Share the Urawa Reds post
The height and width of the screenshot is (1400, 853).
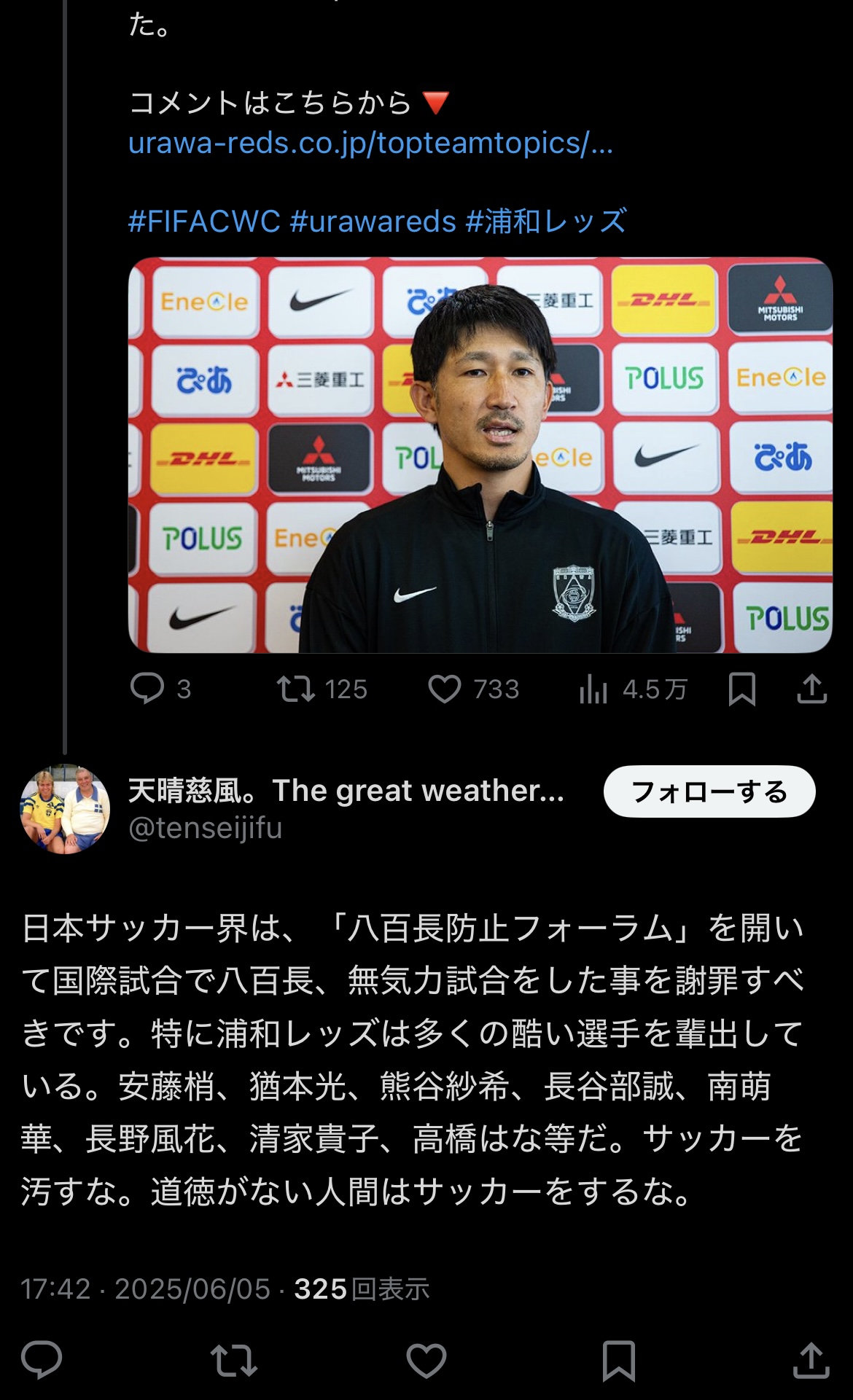[x=811, y=689]
